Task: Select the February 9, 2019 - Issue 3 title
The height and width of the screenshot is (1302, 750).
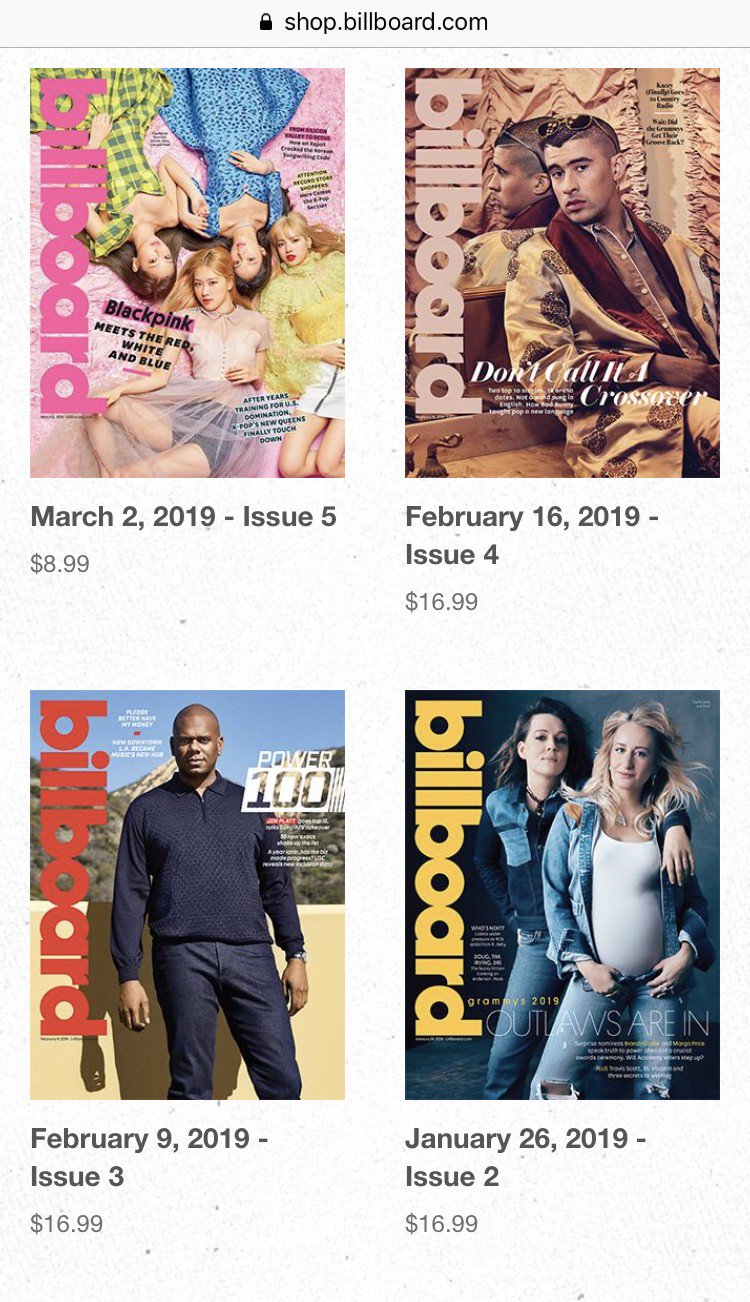Action: [x=149, y=1157]
